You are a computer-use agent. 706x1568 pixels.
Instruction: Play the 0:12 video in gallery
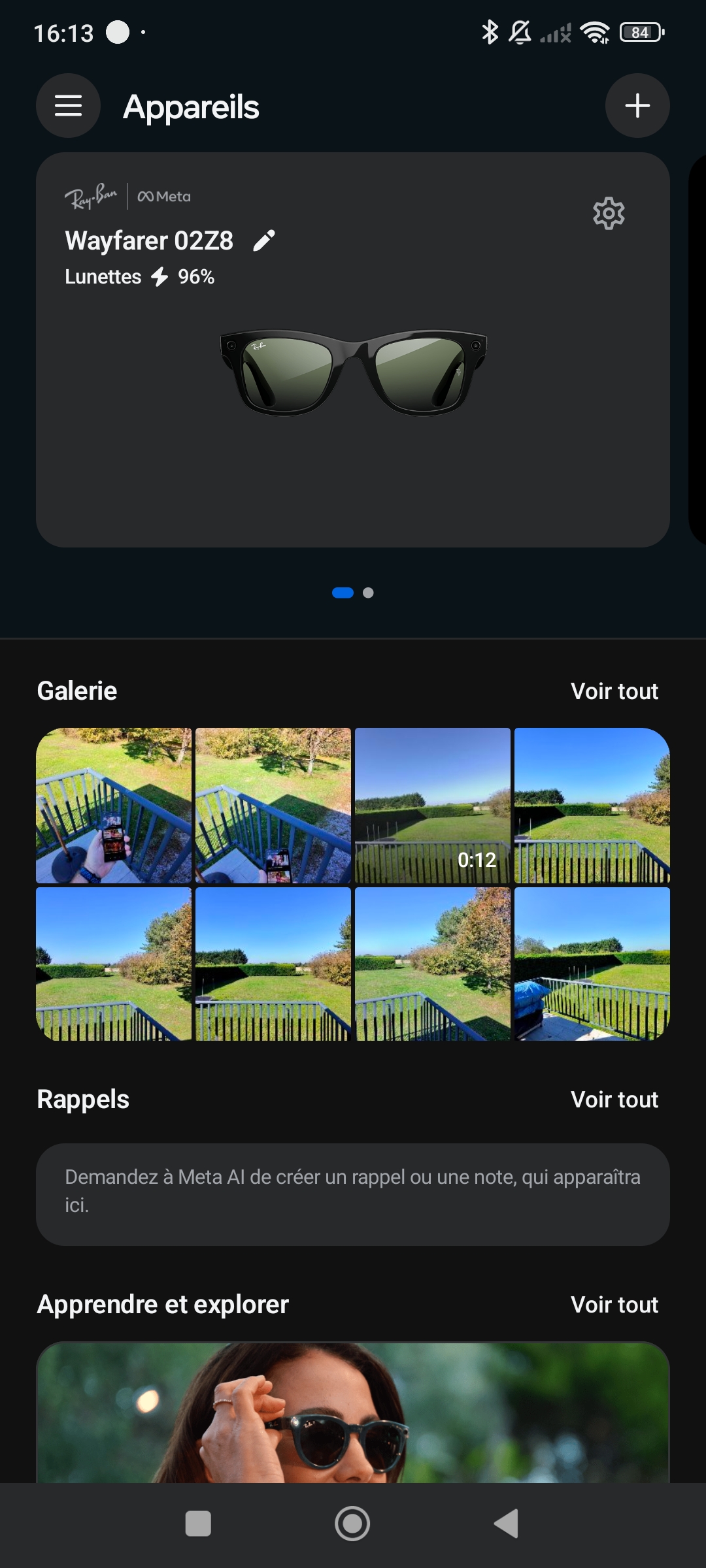pos(432,806)
